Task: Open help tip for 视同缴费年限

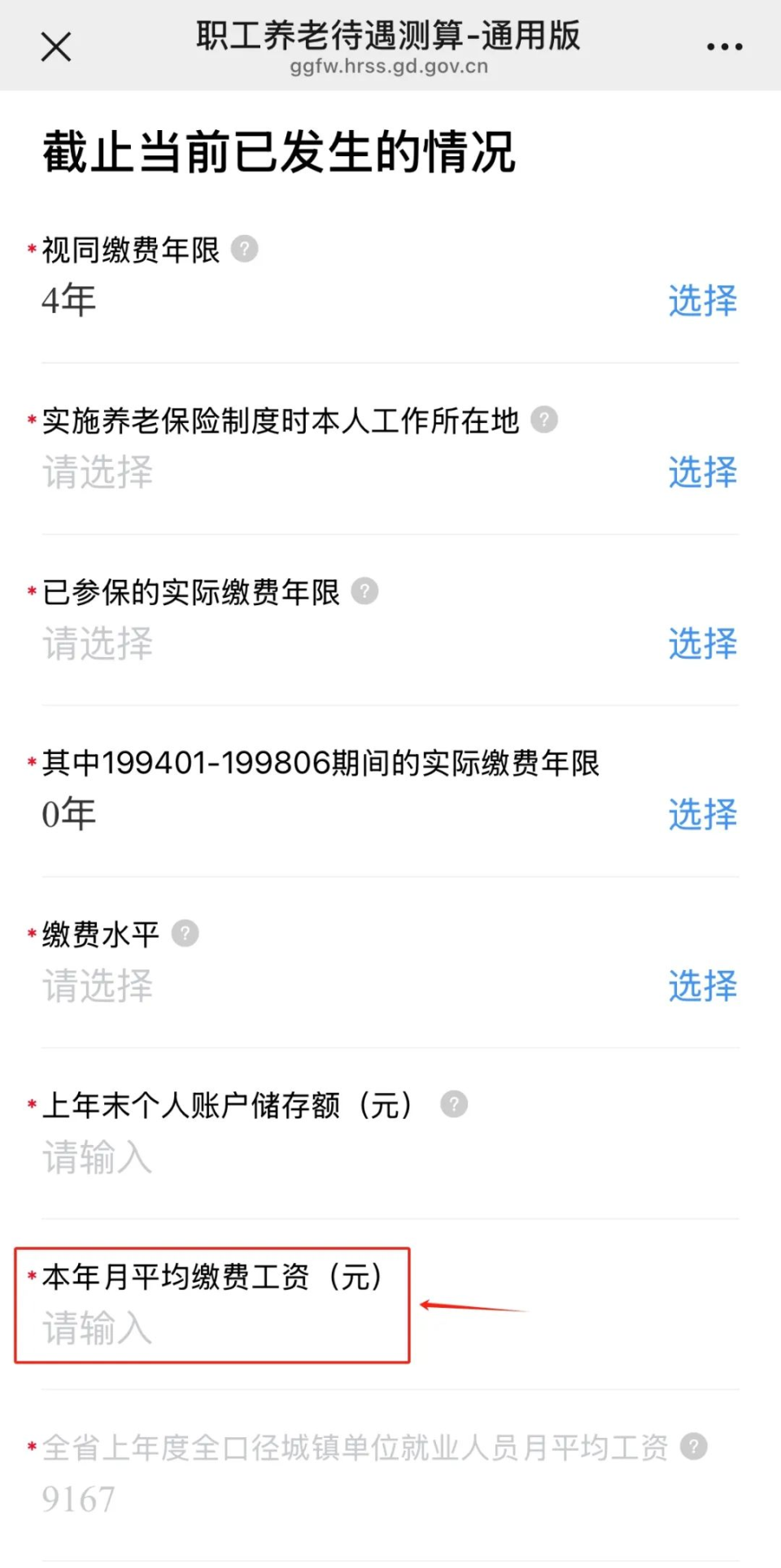Action: coord(244,250)
